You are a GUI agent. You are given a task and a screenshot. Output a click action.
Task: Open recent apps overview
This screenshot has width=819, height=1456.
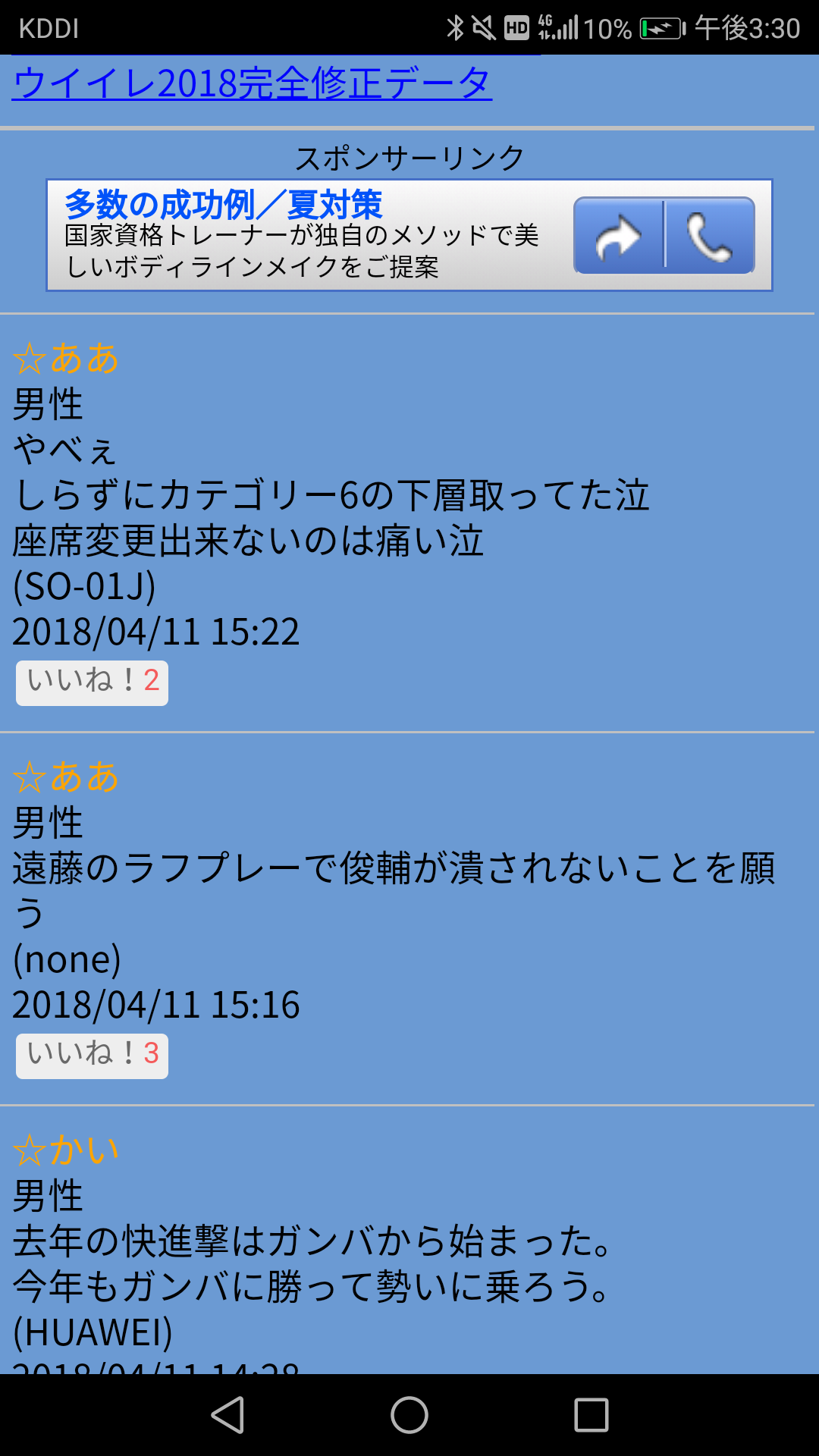click(x=591, y=1415)
